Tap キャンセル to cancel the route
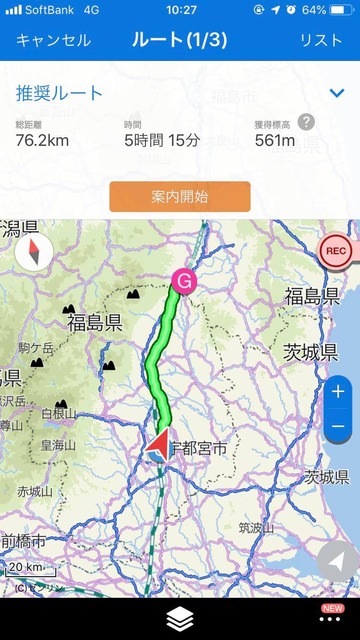The width and height of the screenshot is (360, 640). click(53, 40)
